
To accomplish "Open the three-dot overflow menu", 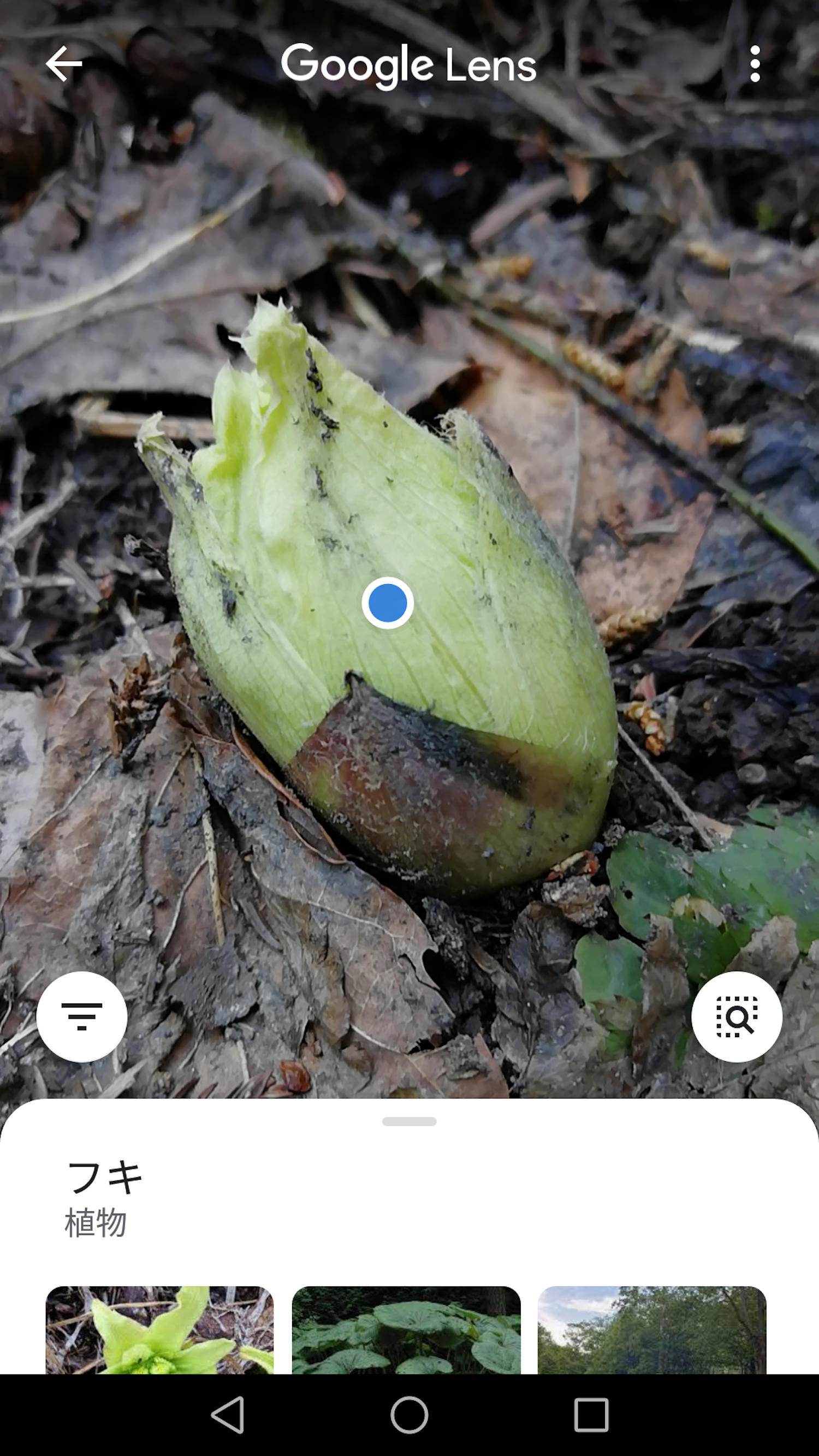I will [x=755, y=64].
